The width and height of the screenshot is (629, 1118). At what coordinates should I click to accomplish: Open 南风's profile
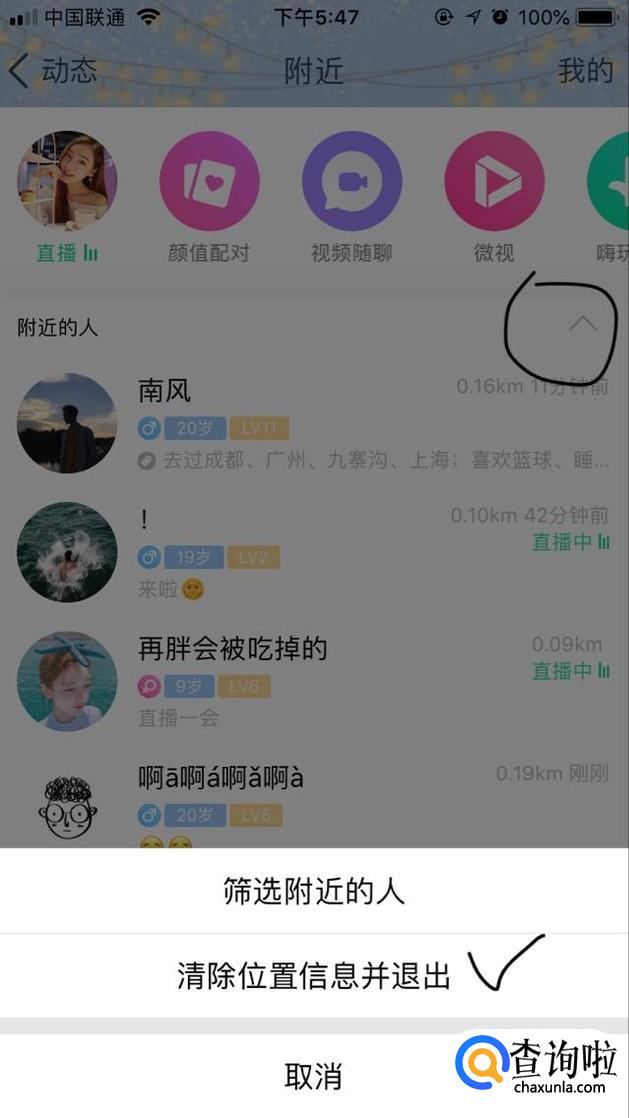coord(314,424)
